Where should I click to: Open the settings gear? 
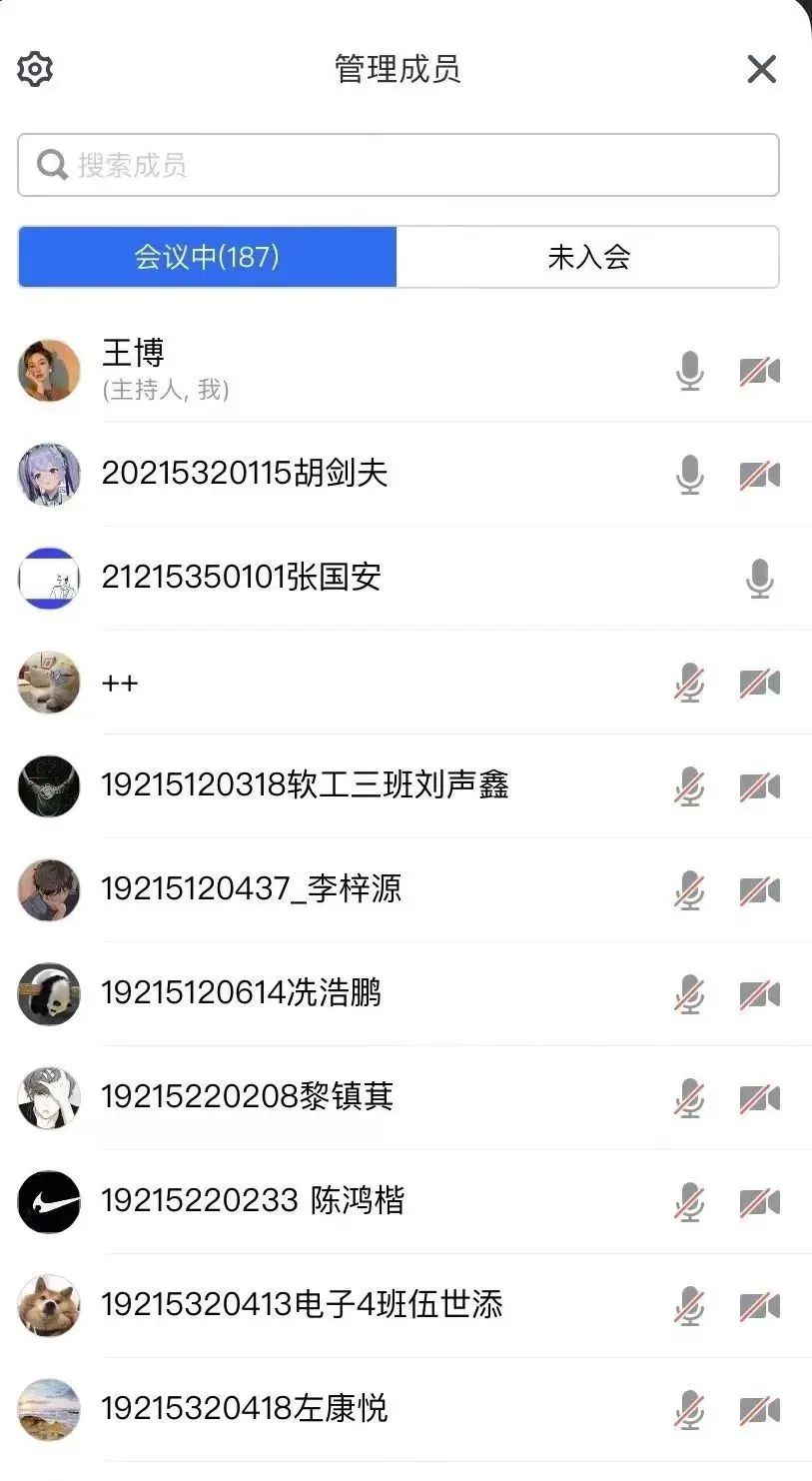(x=35, y=68)
